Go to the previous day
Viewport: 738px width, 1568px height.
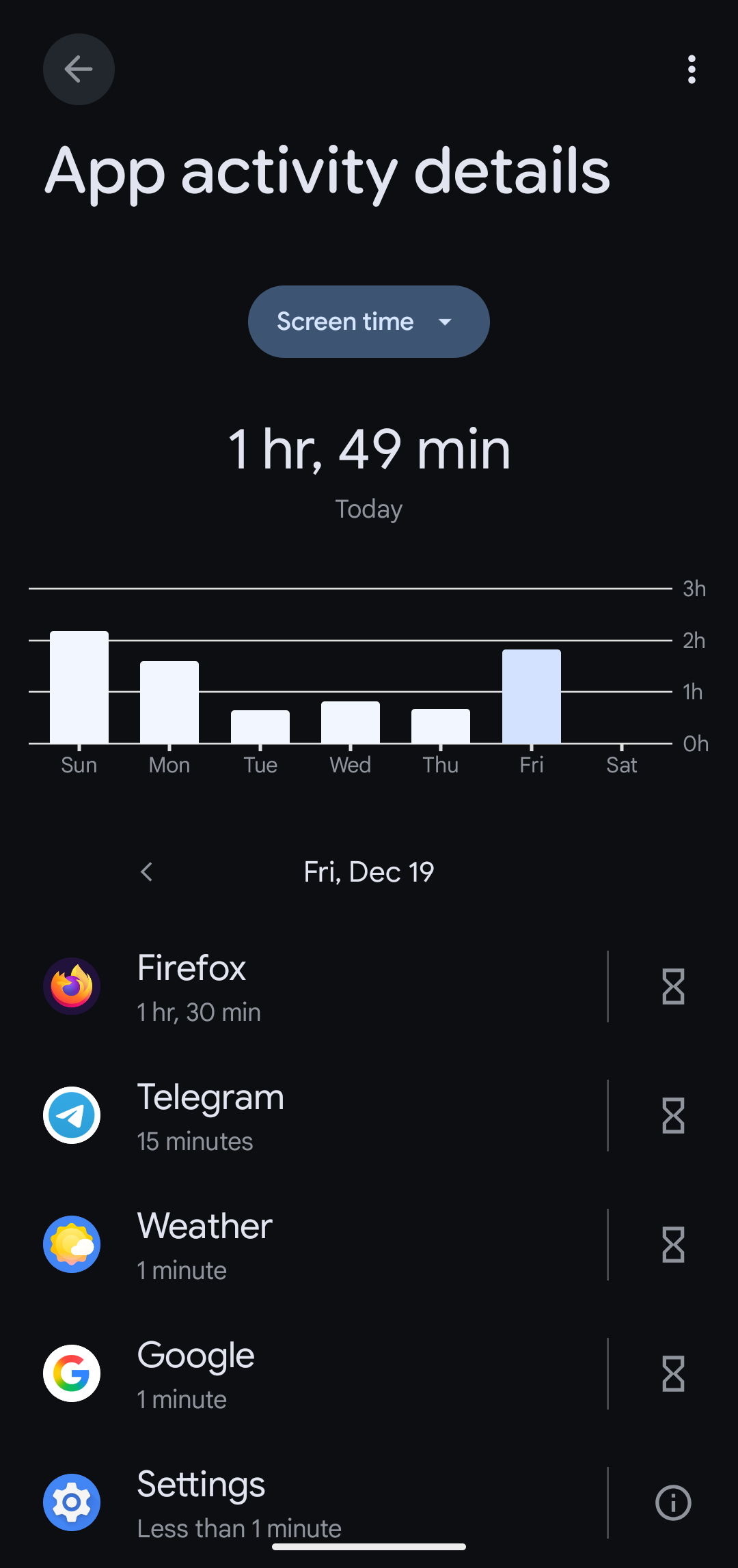click(146, 871)
